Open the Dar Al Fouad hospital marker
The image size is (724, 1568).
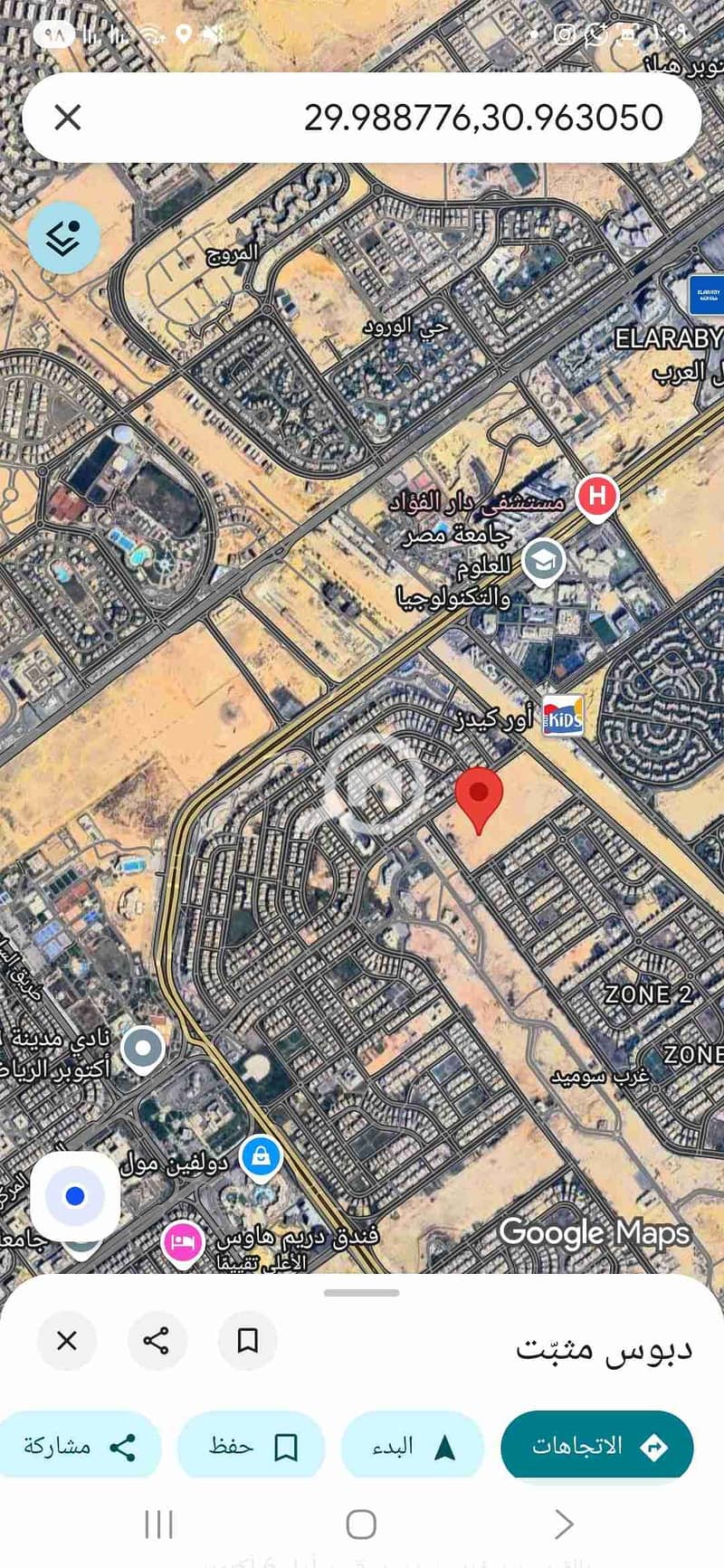596,497
